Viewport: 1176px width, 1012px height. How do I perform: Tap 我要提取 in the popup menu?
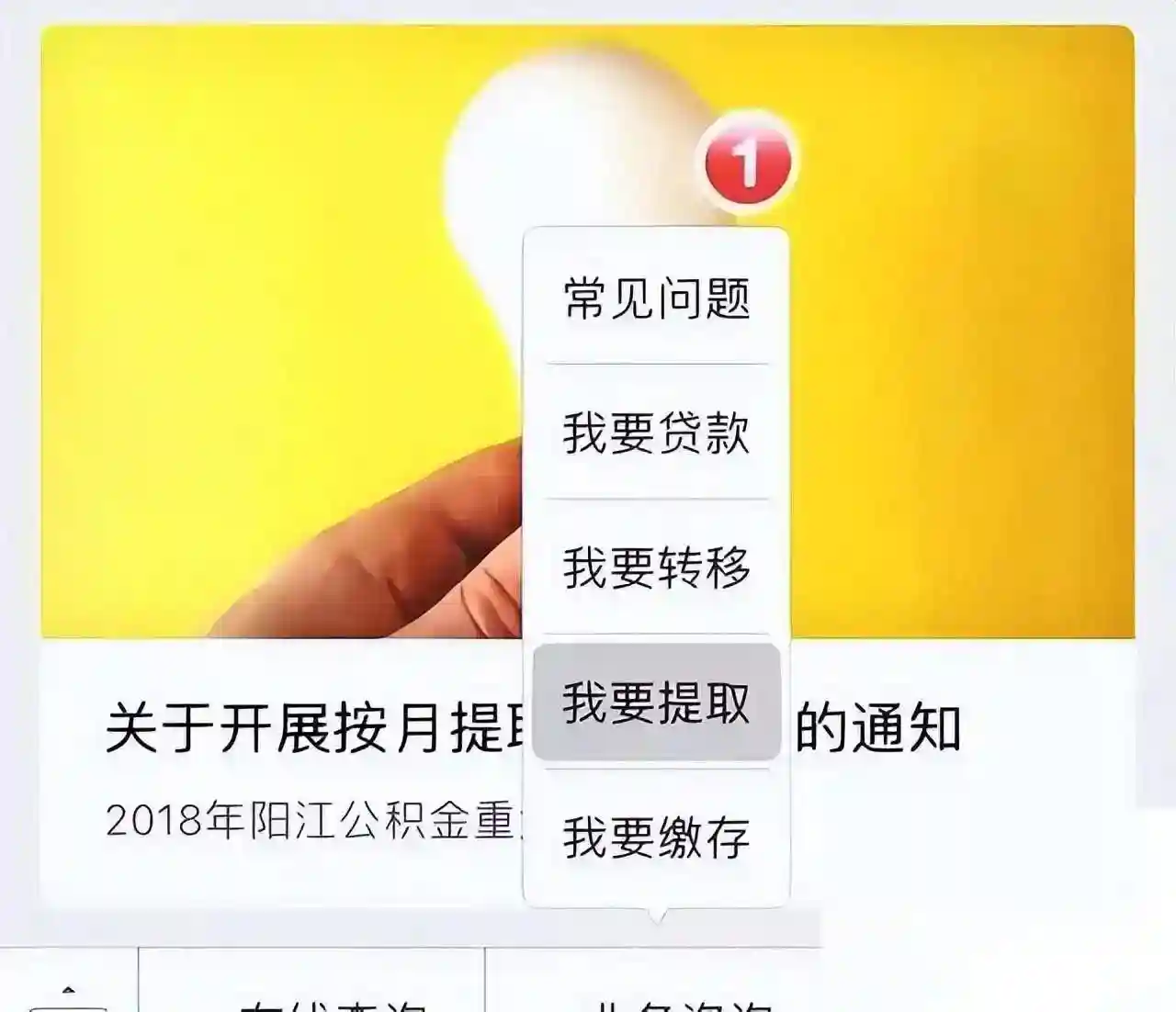[x=656, y=703]
